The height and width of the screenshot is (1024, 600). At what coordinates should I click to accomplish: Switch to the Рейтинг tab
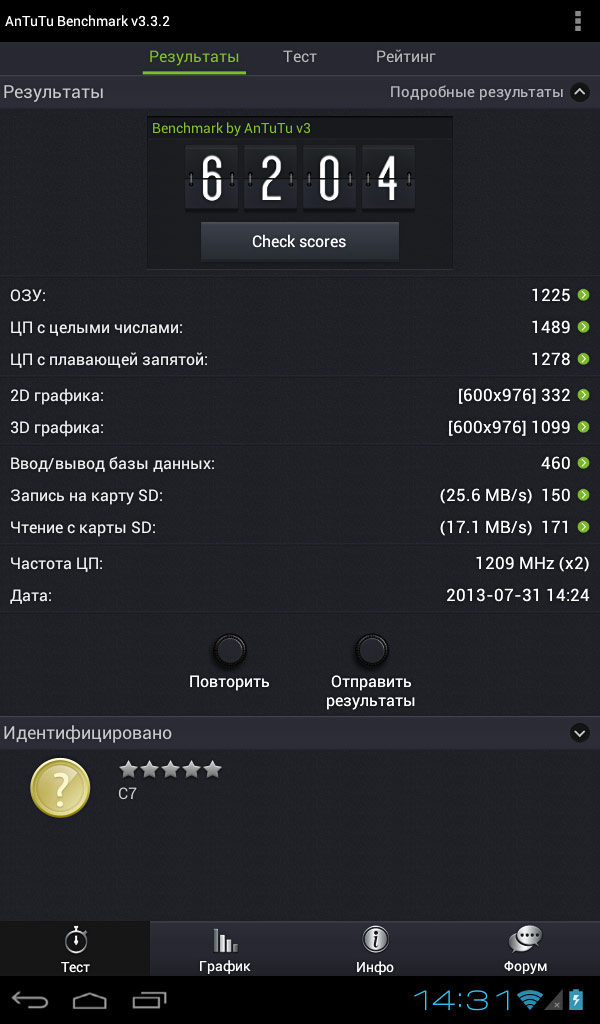point(405,57)
